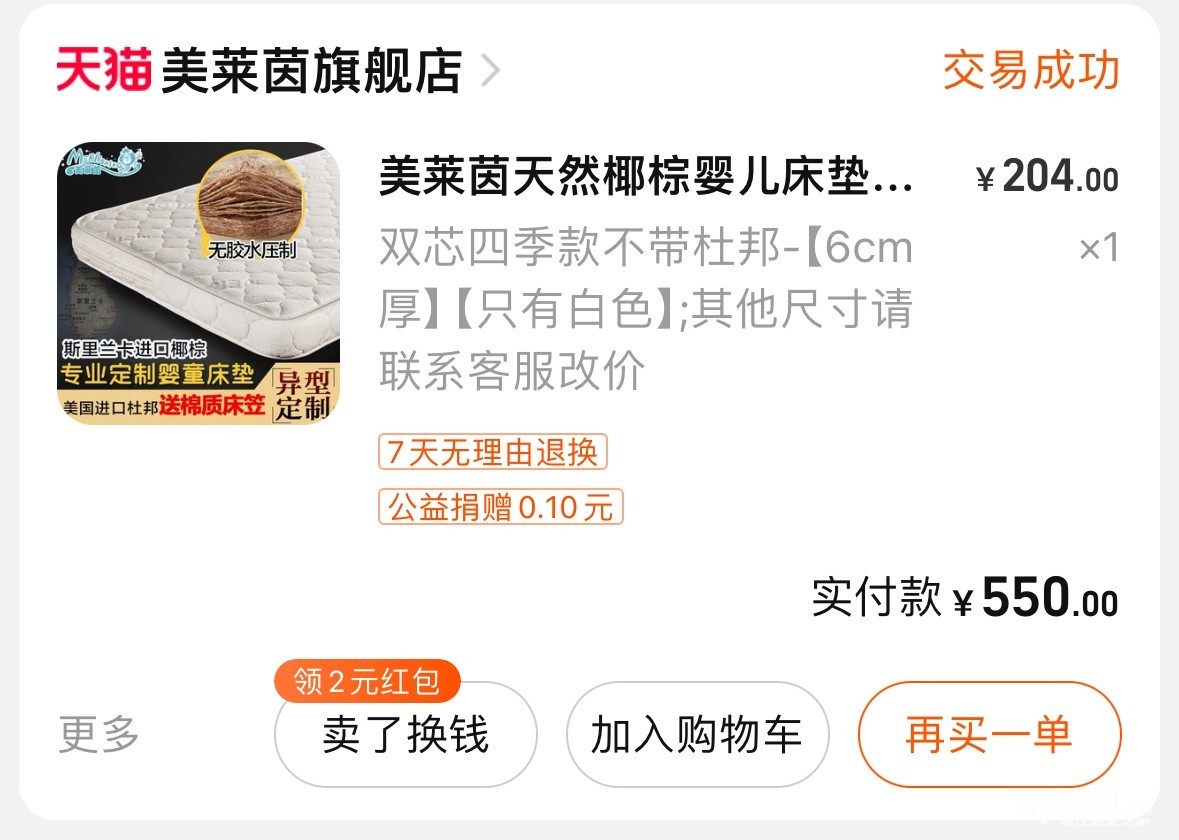
Task: Tap 更多 for more order options
Action: coord(99,735)
